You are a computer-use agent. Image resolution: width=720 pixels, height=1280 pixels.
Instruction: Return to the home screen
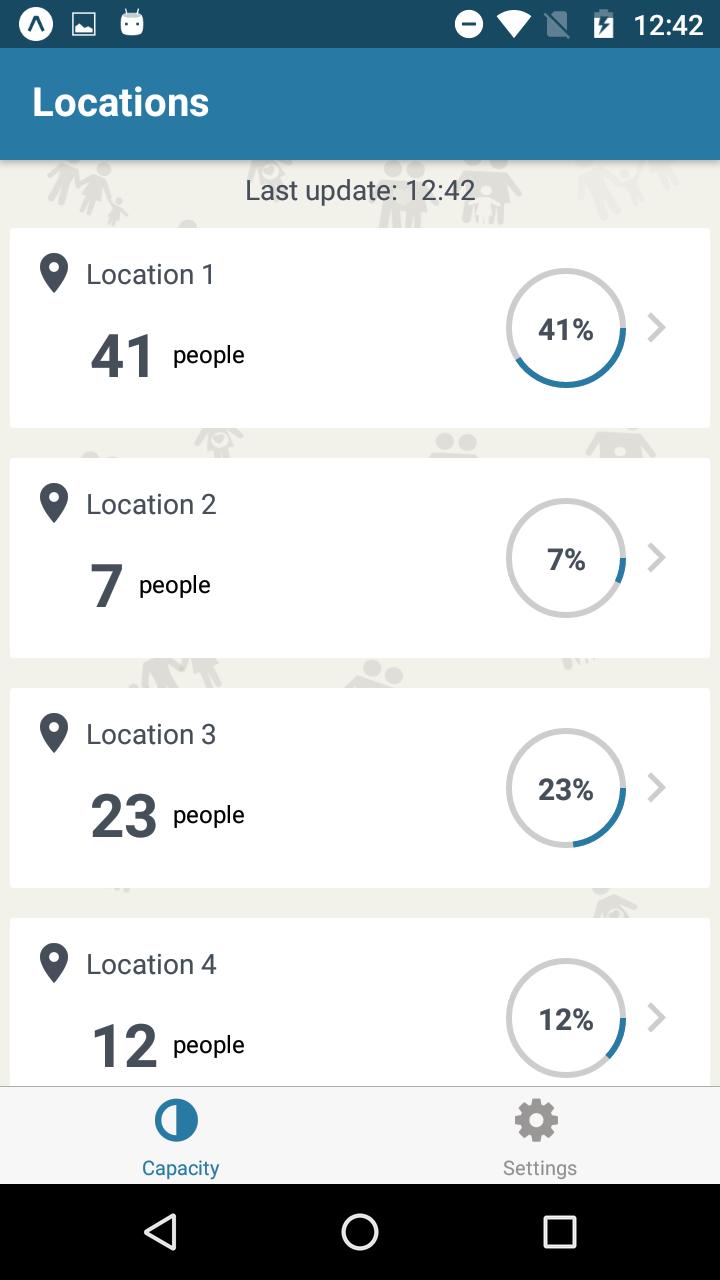(x=360, y=1232)
